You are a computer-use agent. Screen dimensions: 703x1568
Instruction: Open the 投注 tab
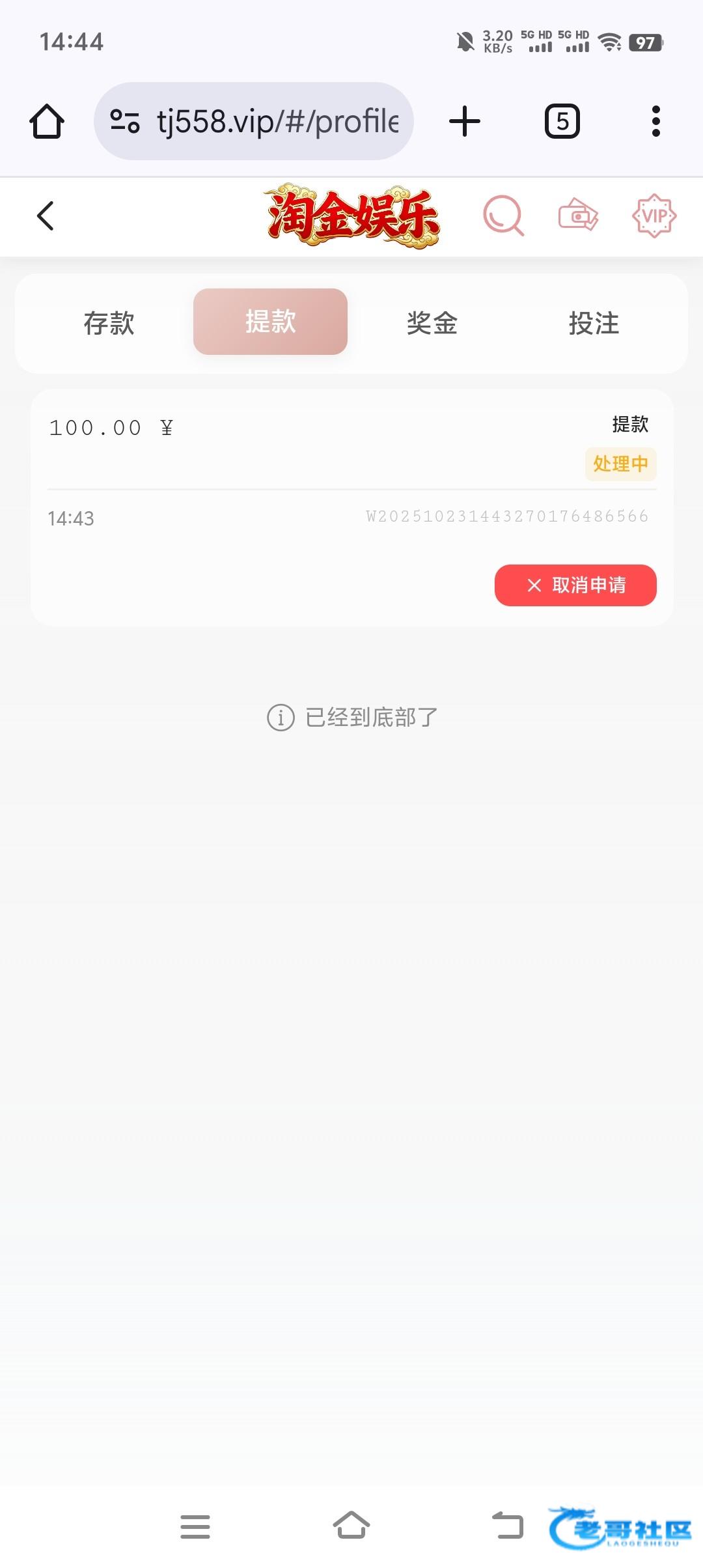click(593, 323)
